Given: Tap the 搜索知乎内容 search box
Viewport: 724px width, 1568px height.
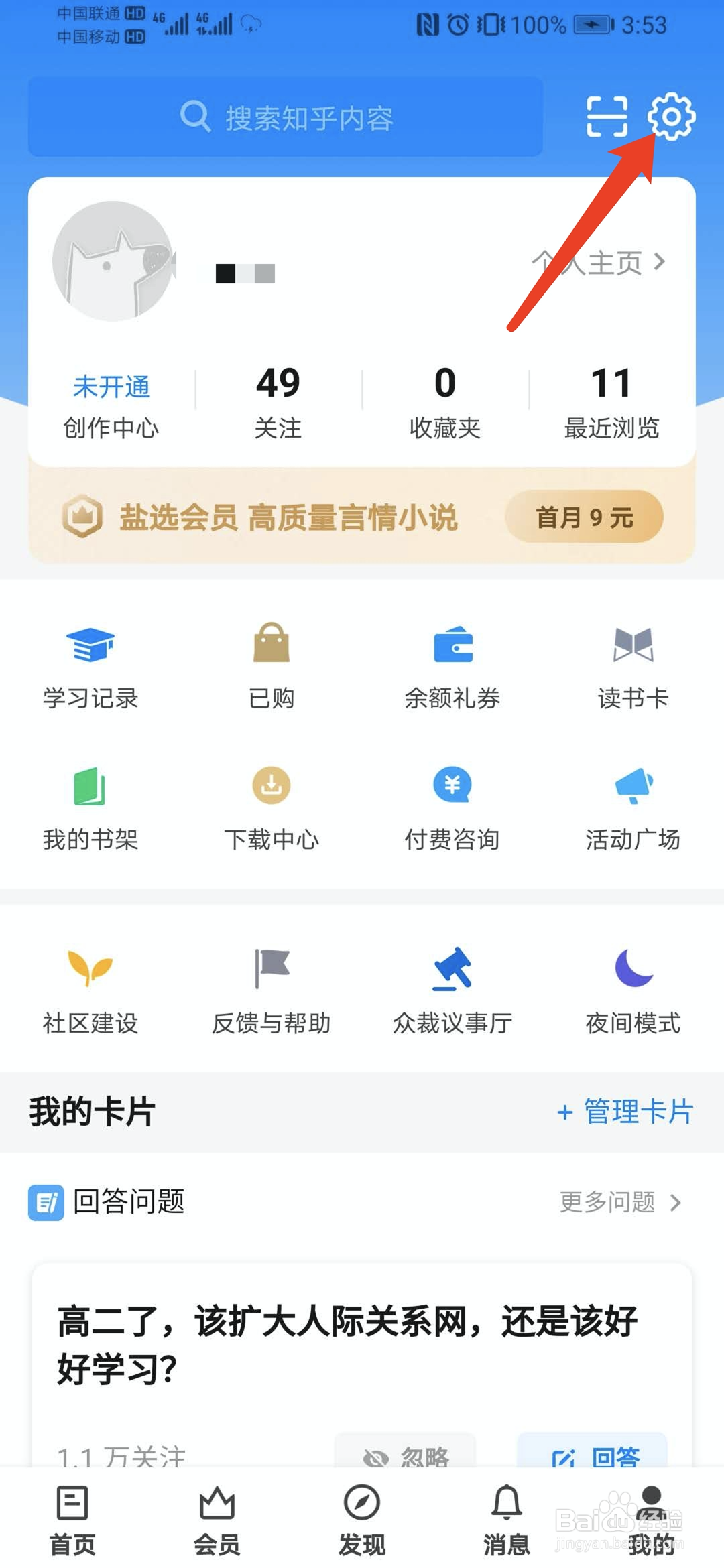Looking at the screenshot, I should (x=286, y=117).
